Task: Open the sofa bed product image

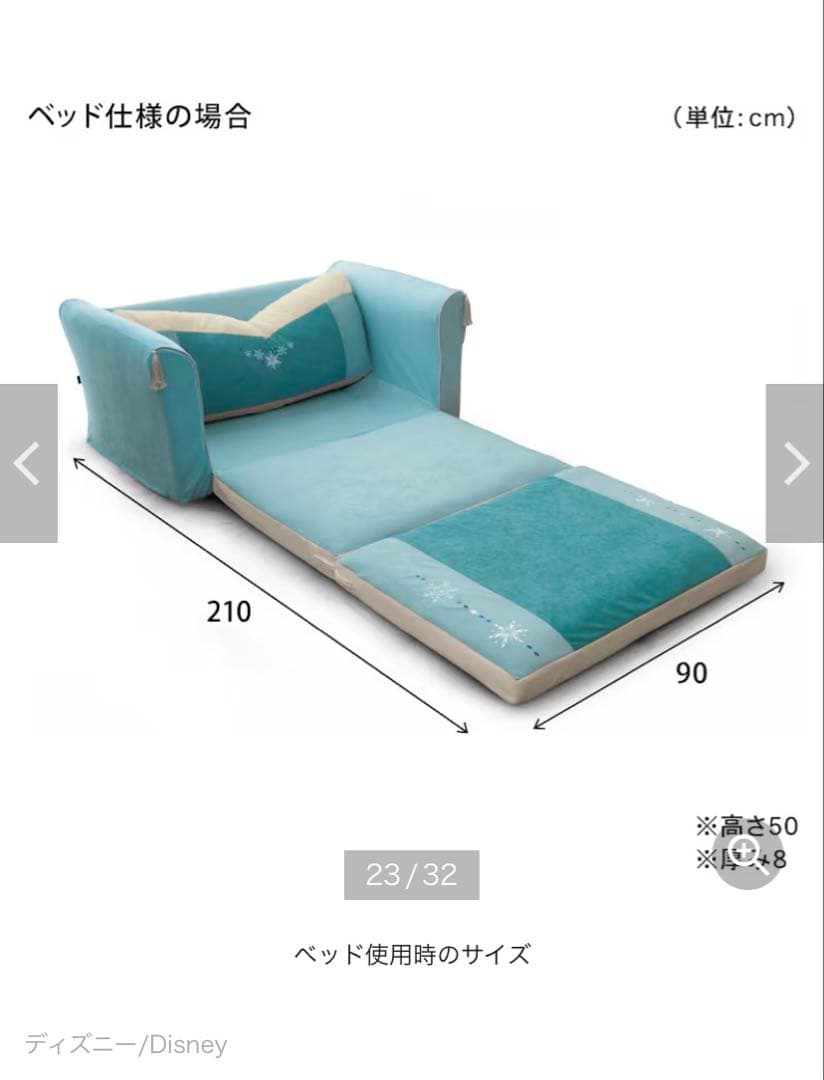Action: [412, 470]
